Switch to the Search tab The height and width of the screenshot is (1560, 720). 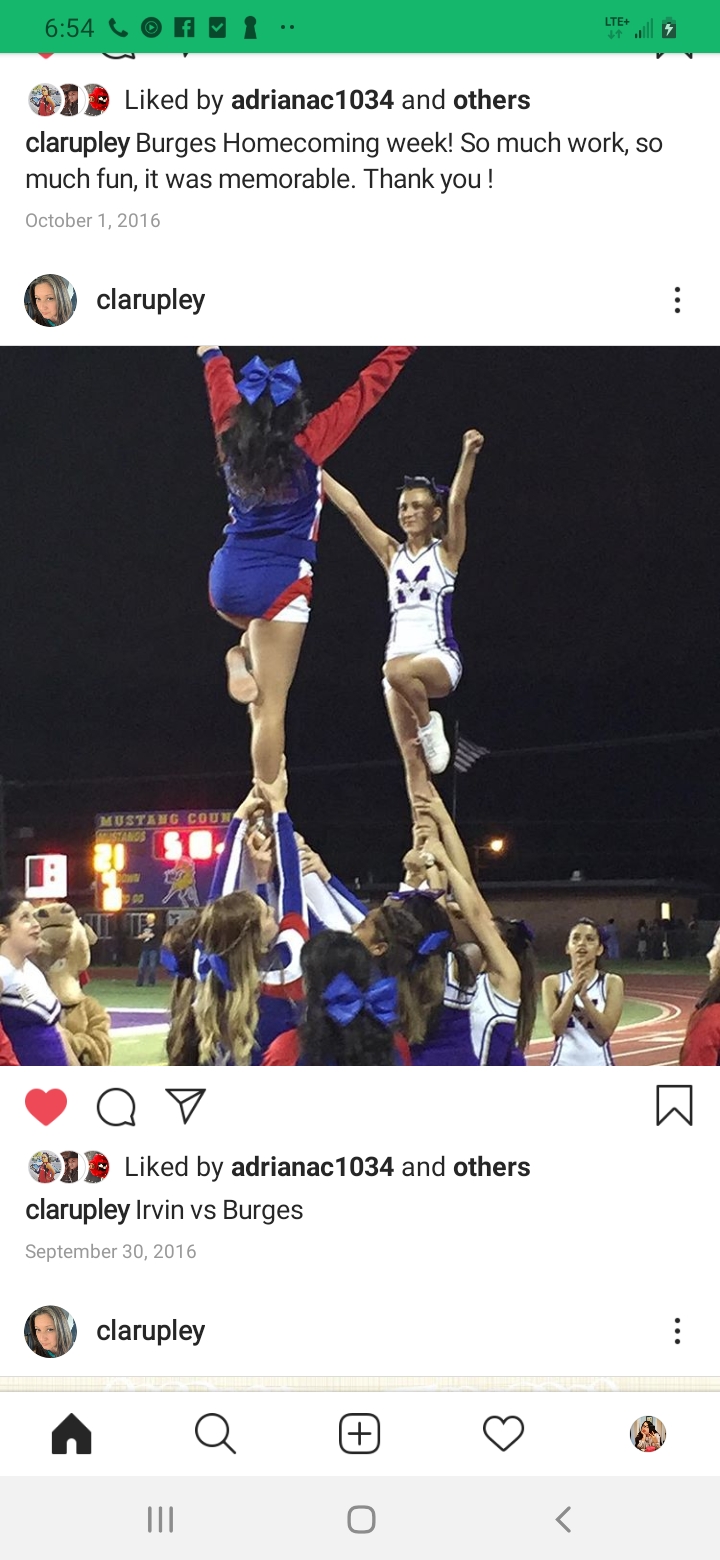215,1434
